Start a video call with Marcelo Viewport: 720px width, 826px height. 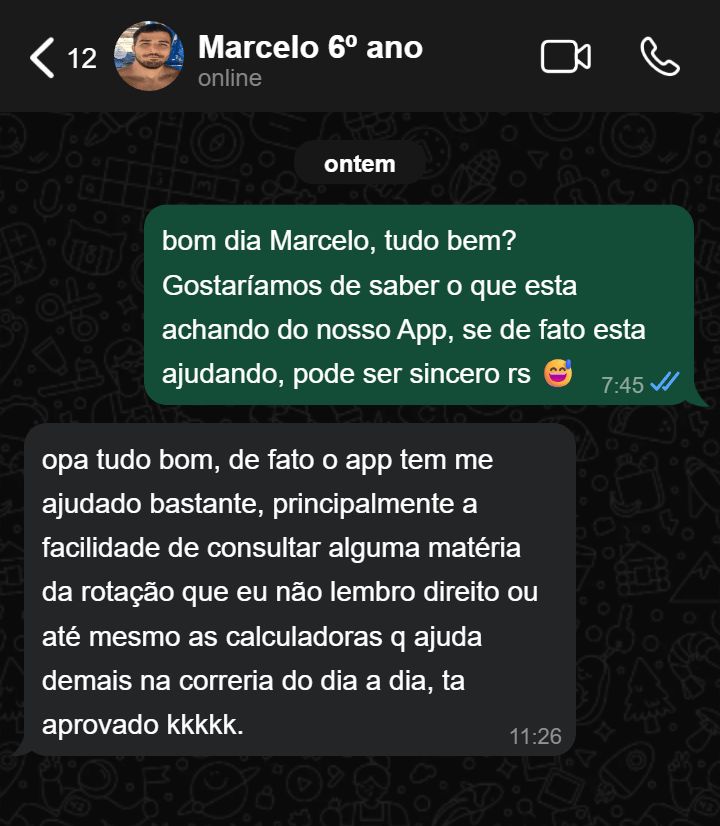click(566, 57)
